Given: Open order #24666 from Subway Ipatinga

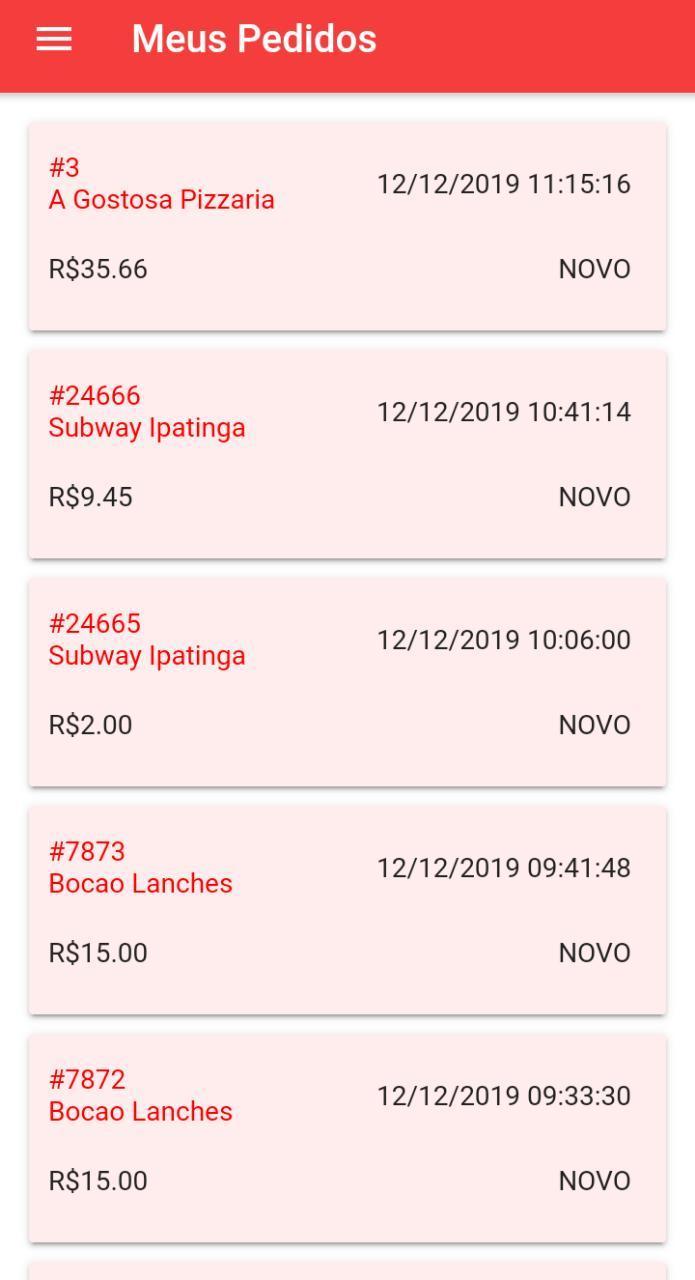Looking at the screenshot, I should coord(347,454).
